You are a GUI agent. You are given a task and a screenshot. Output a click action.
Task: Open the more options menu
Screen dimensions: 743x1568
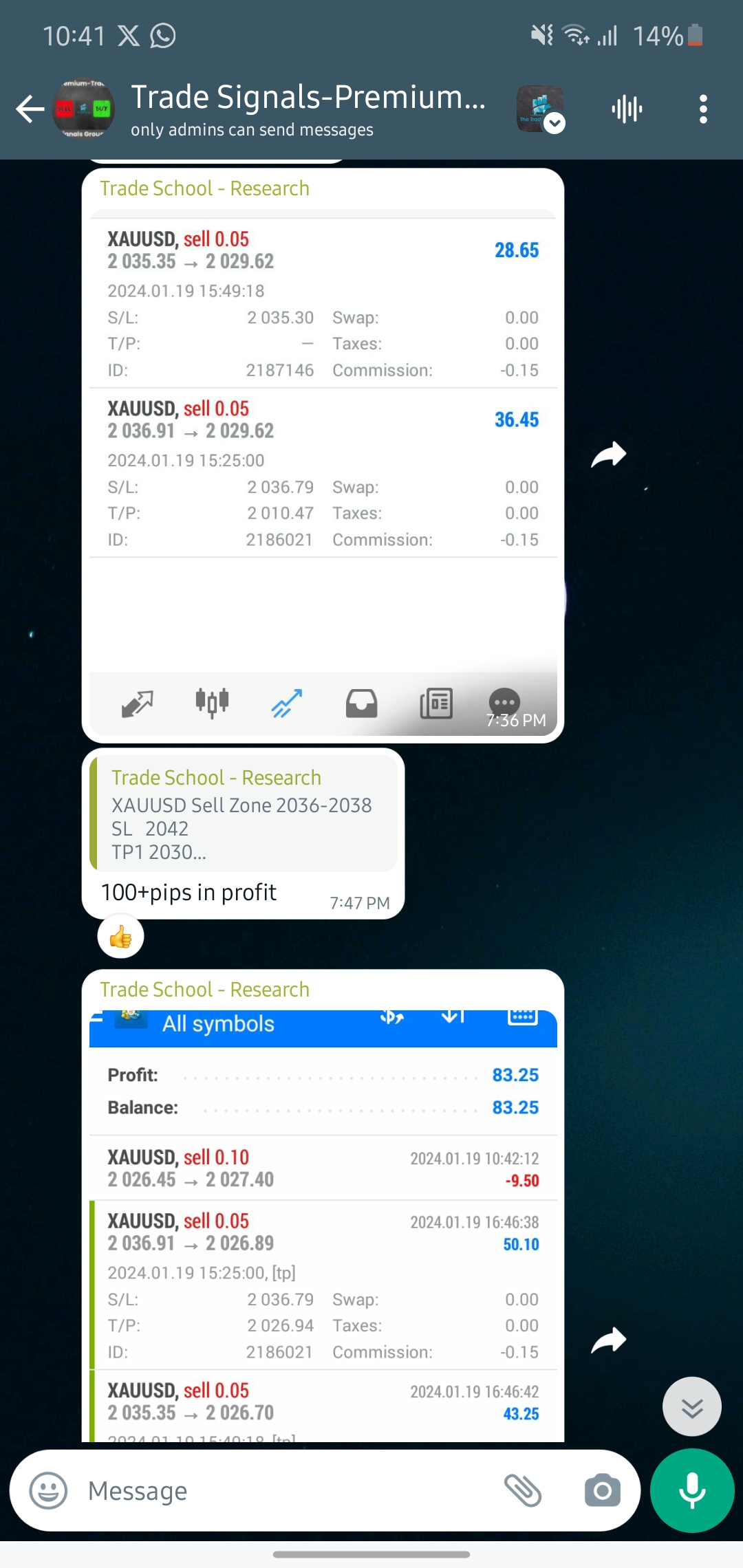(x=702, y=109)
